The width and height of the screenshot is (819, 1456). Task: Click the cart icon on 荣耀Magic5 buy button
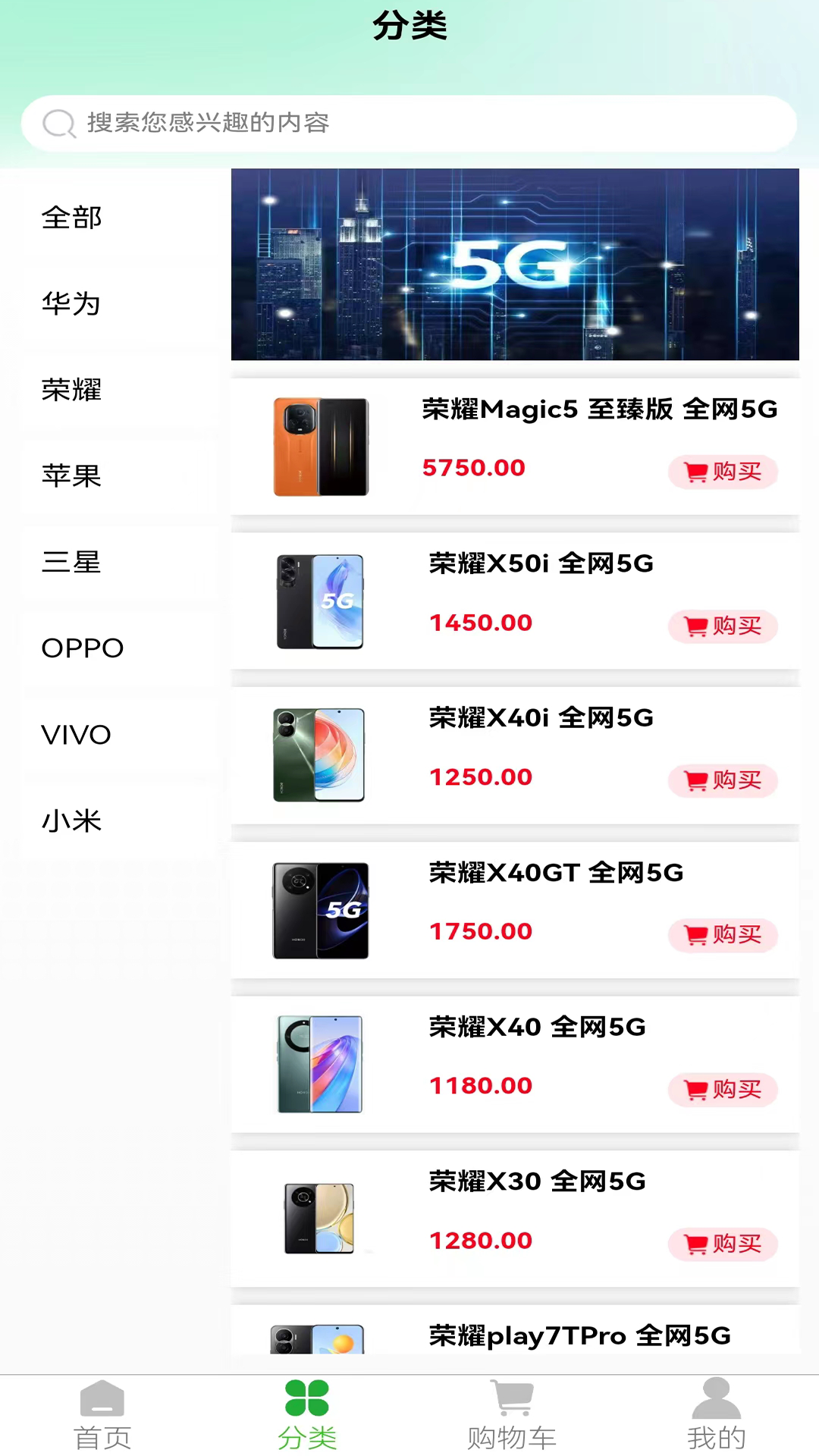click(x=695, y=472)
